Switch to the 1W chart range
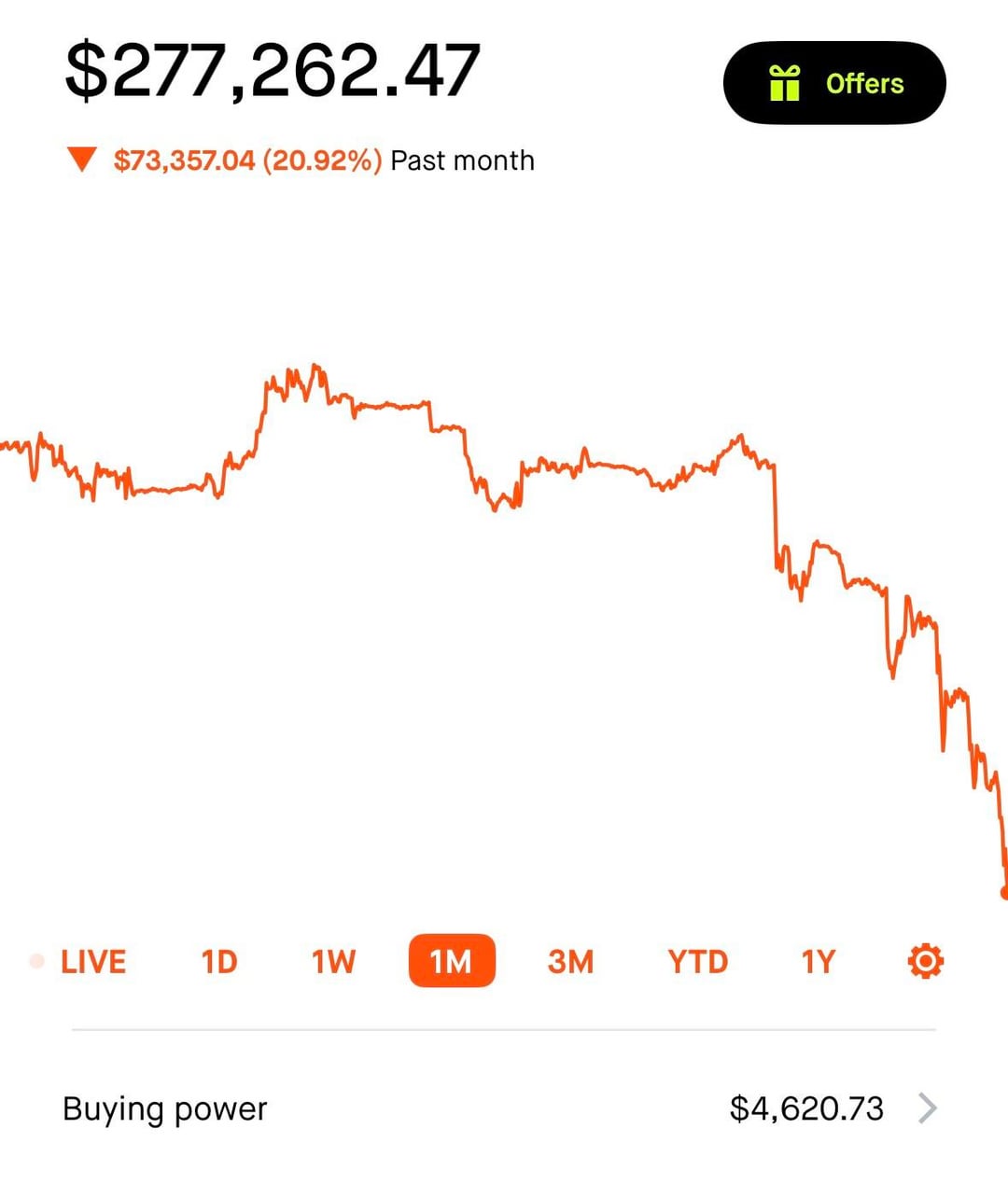This screenshot has width=1008, height=1184. tap(333, 961)
